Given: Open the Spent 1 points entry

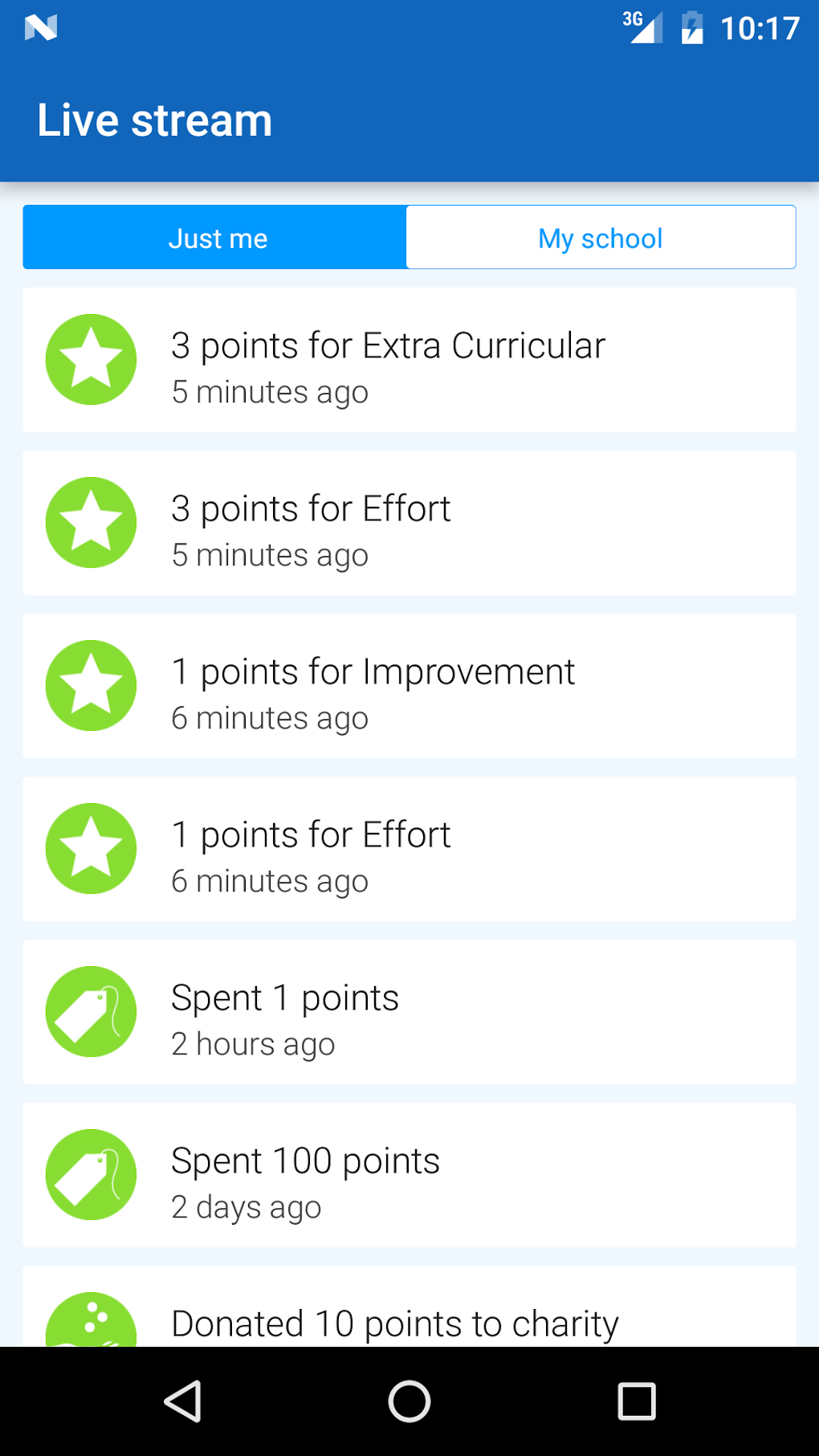Looking at the screenshot, I should pyautogui.click(x=409, y=1013).
